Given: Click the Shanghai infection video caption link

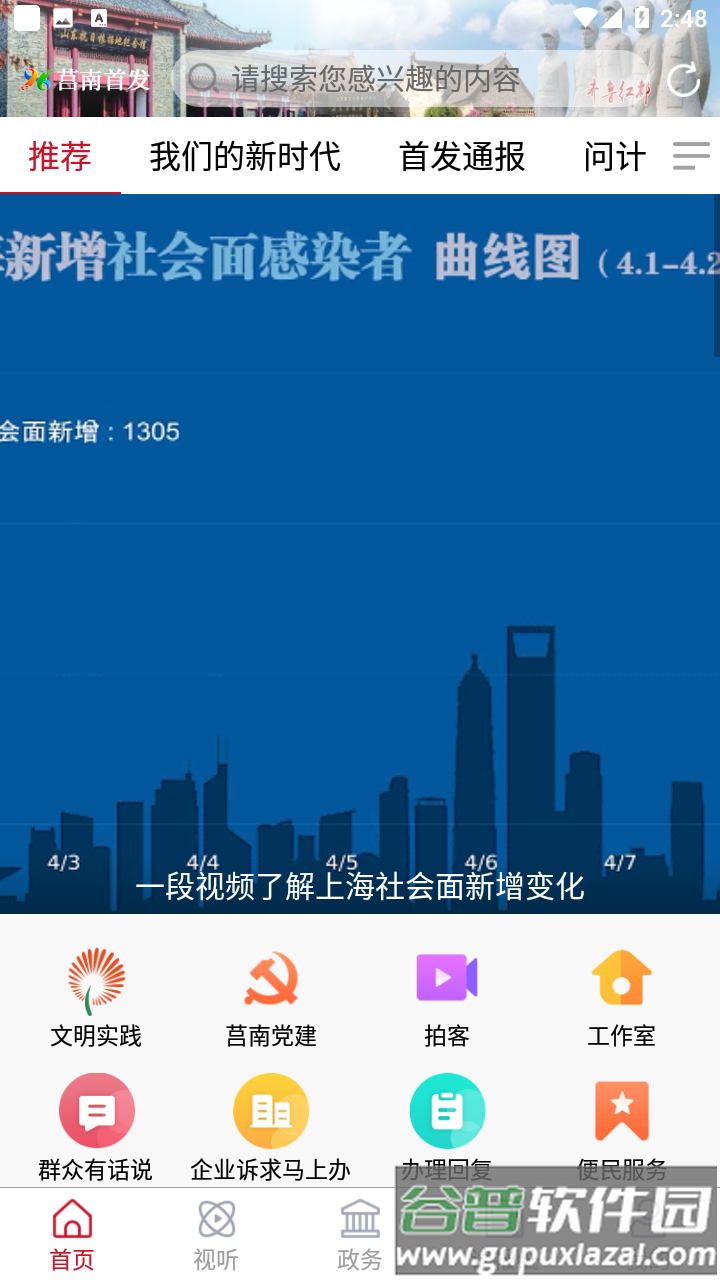Looking at the screenshot, I should (x=360, y=888).
